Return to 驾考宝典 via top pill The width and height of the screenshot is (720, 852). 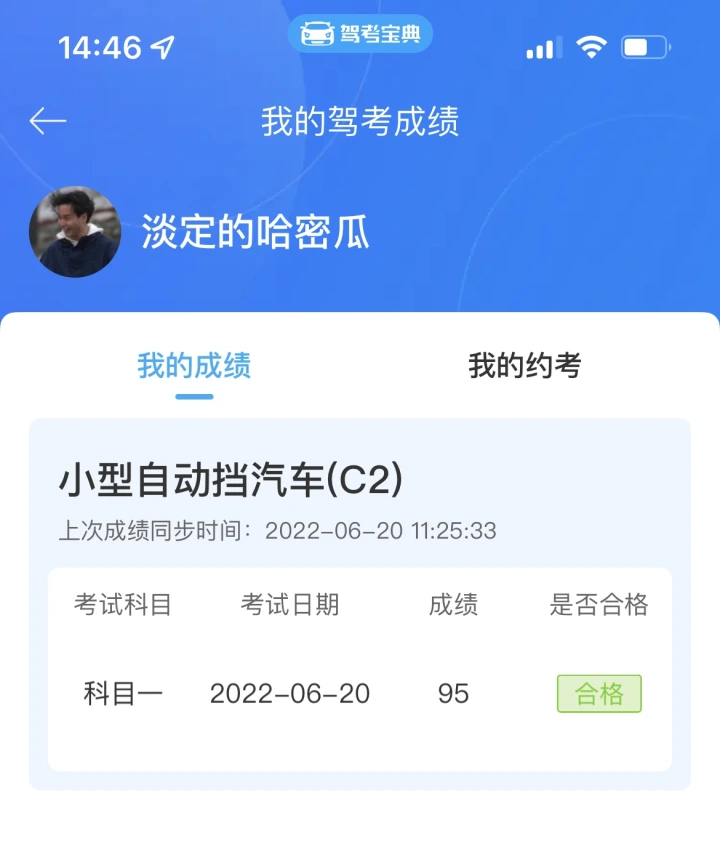[360, 35]
